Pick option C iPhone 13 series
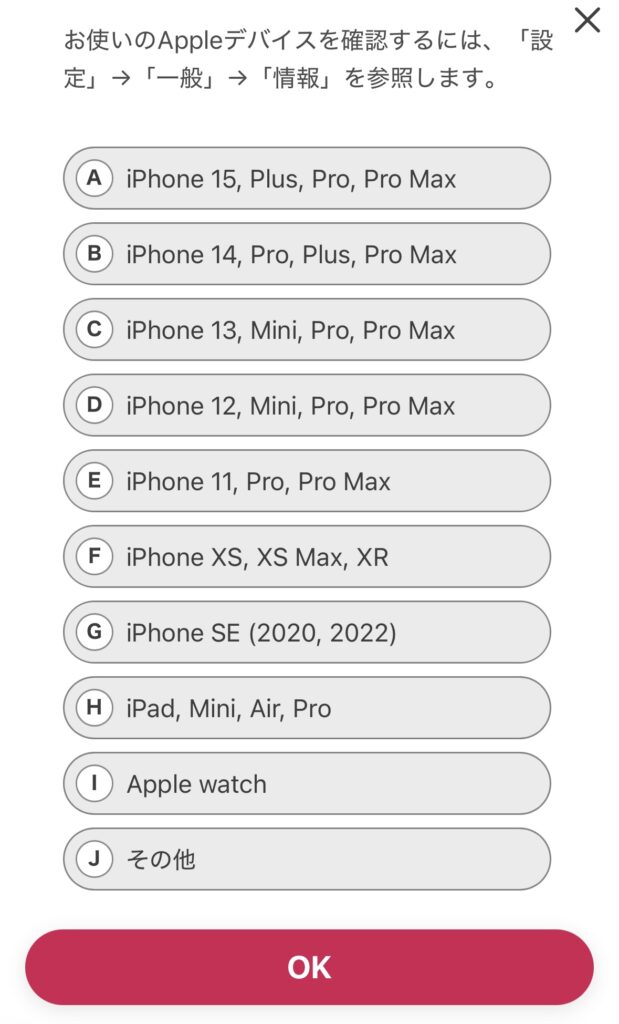The width and height of the screenshot is (619, 1024). (x=307, y=330)
